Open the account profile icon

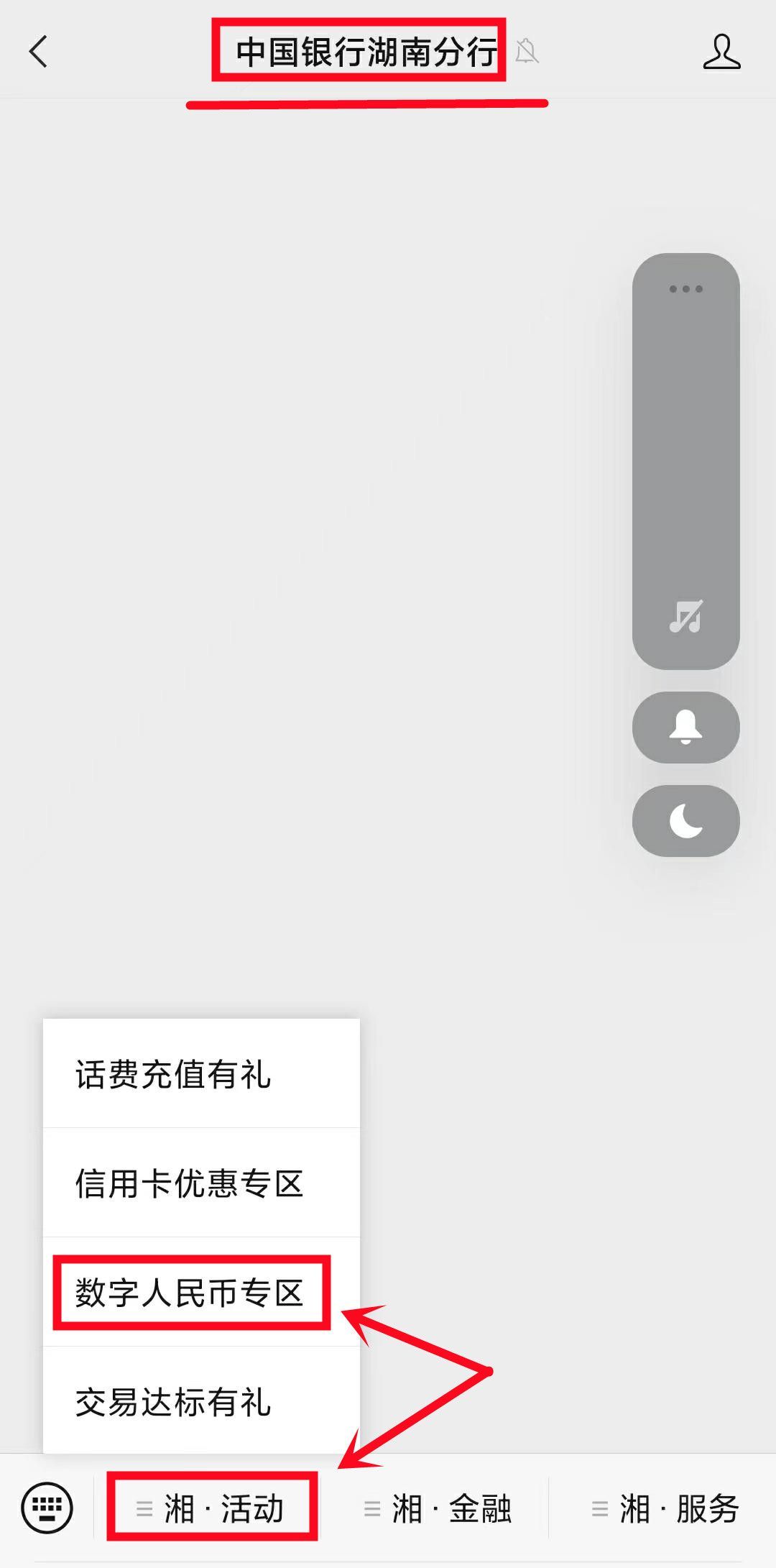pos(721,52)
